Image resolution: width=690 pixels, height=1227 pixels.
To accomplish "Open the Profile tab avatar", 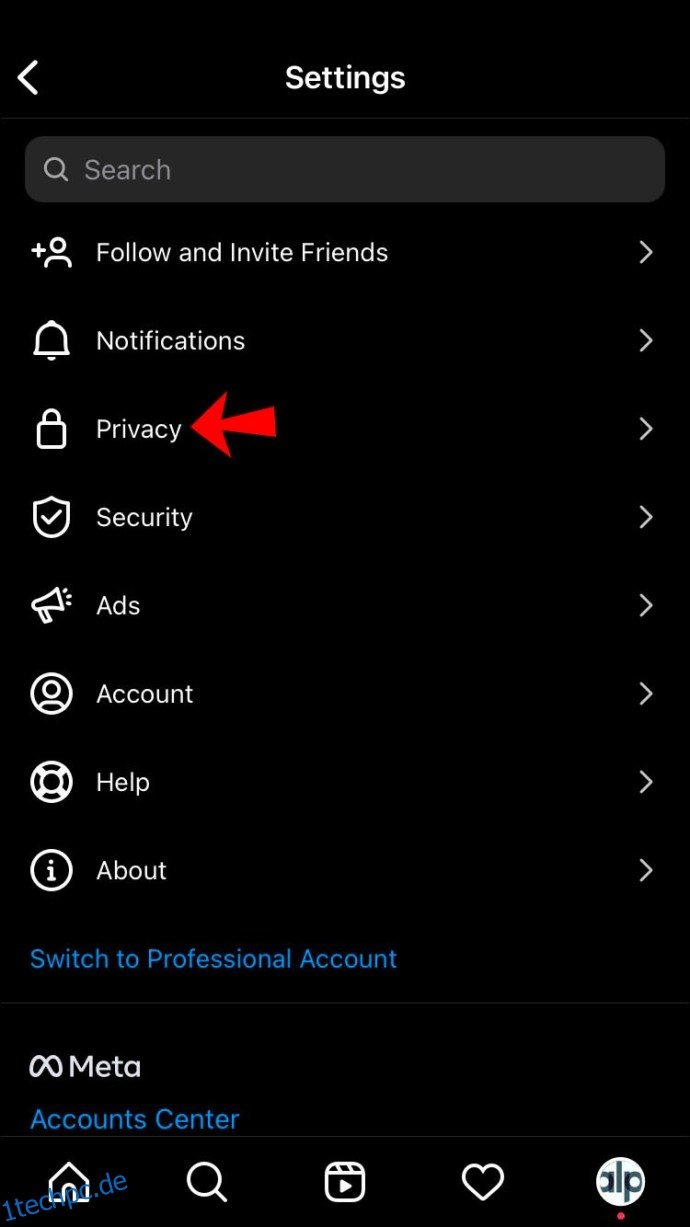I will pyautogui.click(x=621, y=1182).
